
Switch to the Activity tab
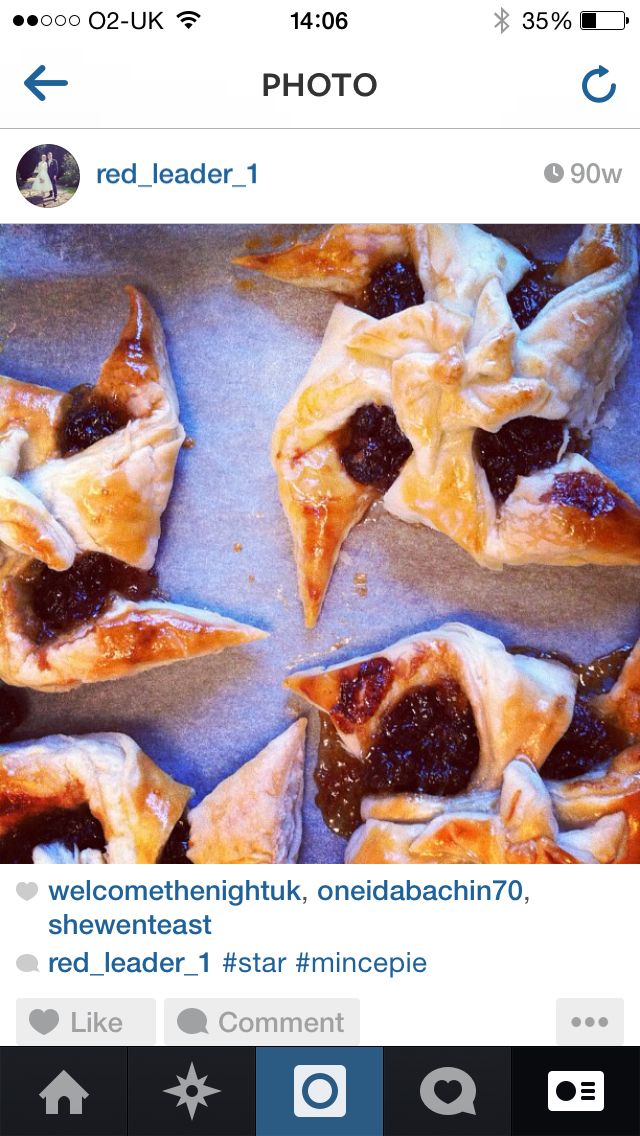point(447,1091)
